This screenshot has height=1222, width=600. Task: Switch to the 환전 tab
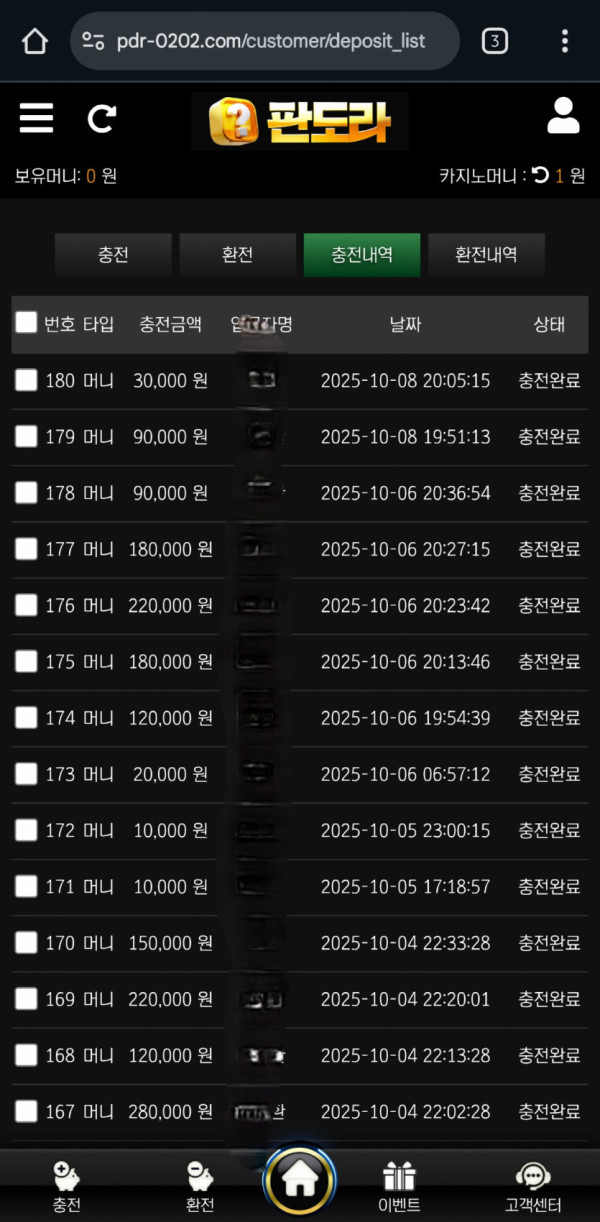[237, 255]
